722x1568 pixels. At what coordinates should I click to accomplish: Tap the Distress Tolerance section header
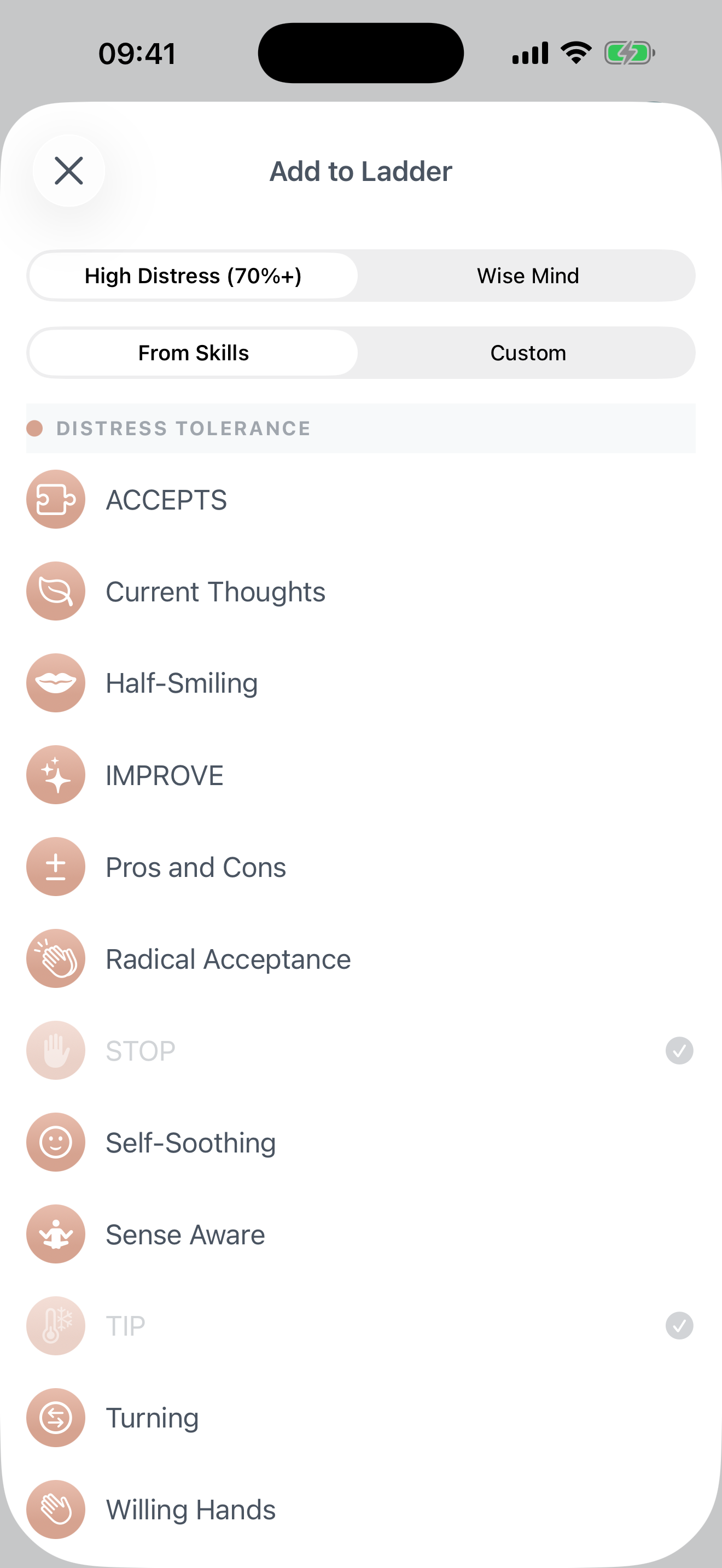183,428
